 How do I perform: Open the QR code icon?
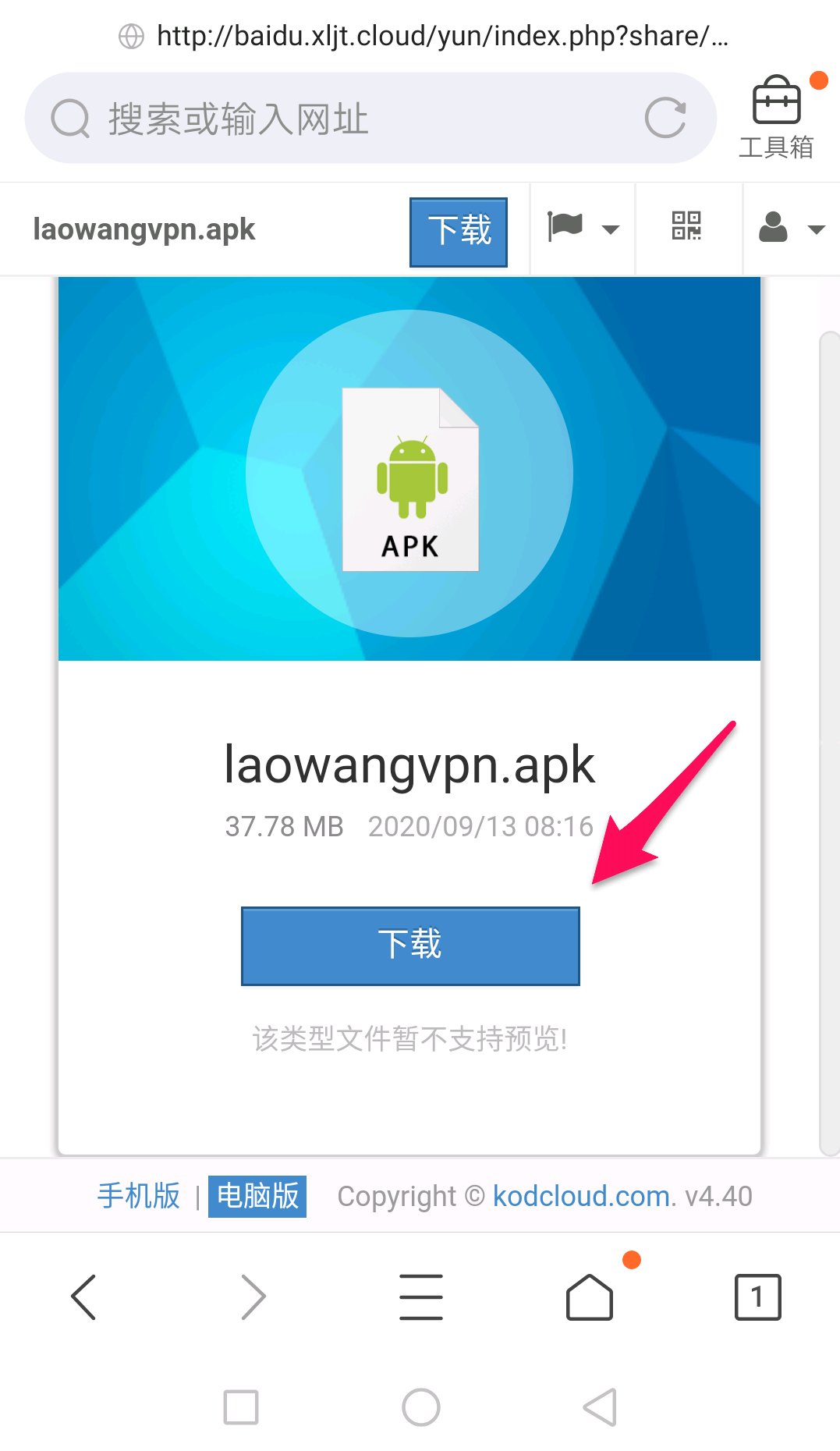pos(687,227)
